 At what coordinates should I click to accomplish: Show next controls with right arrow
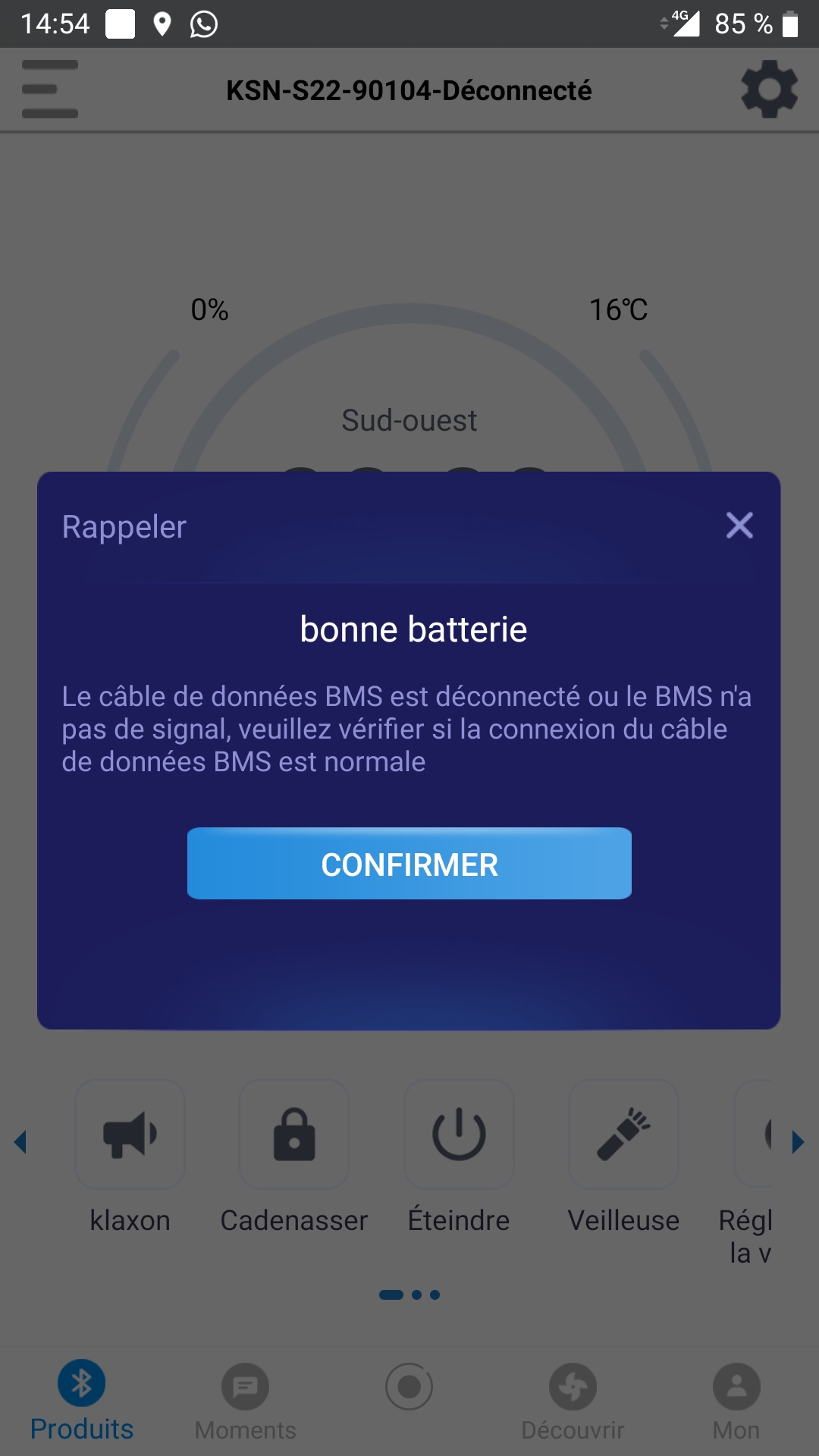tap(798, 1142)
